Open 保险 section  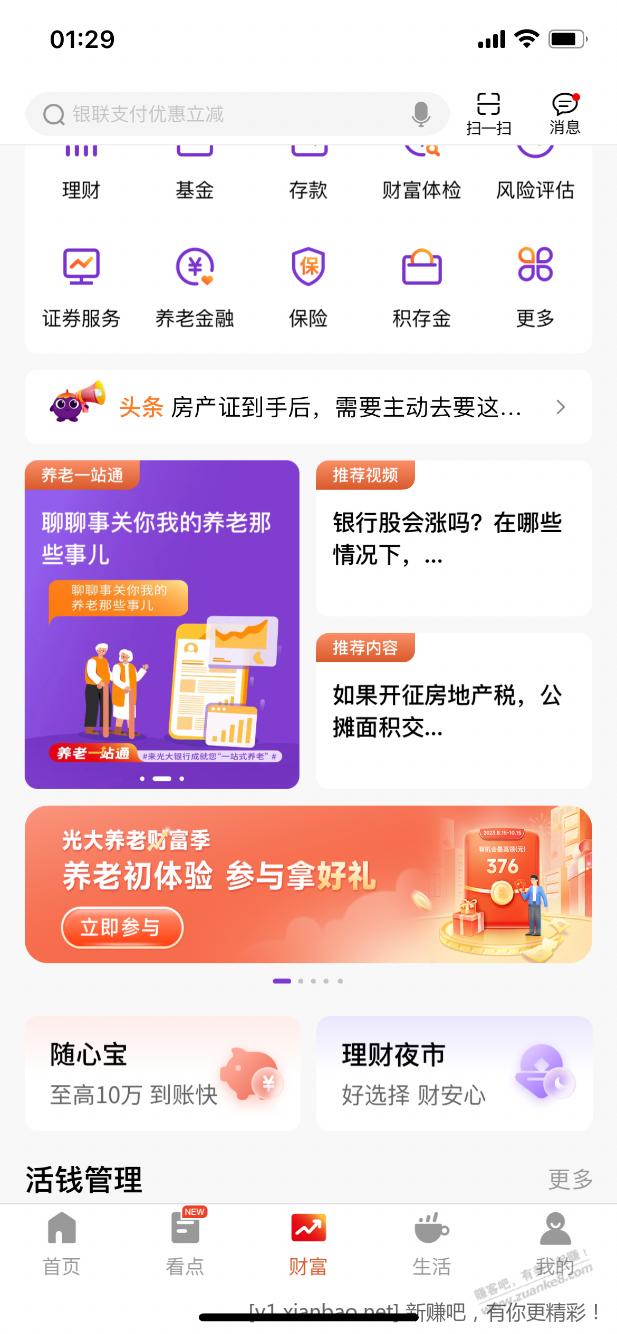308,288
